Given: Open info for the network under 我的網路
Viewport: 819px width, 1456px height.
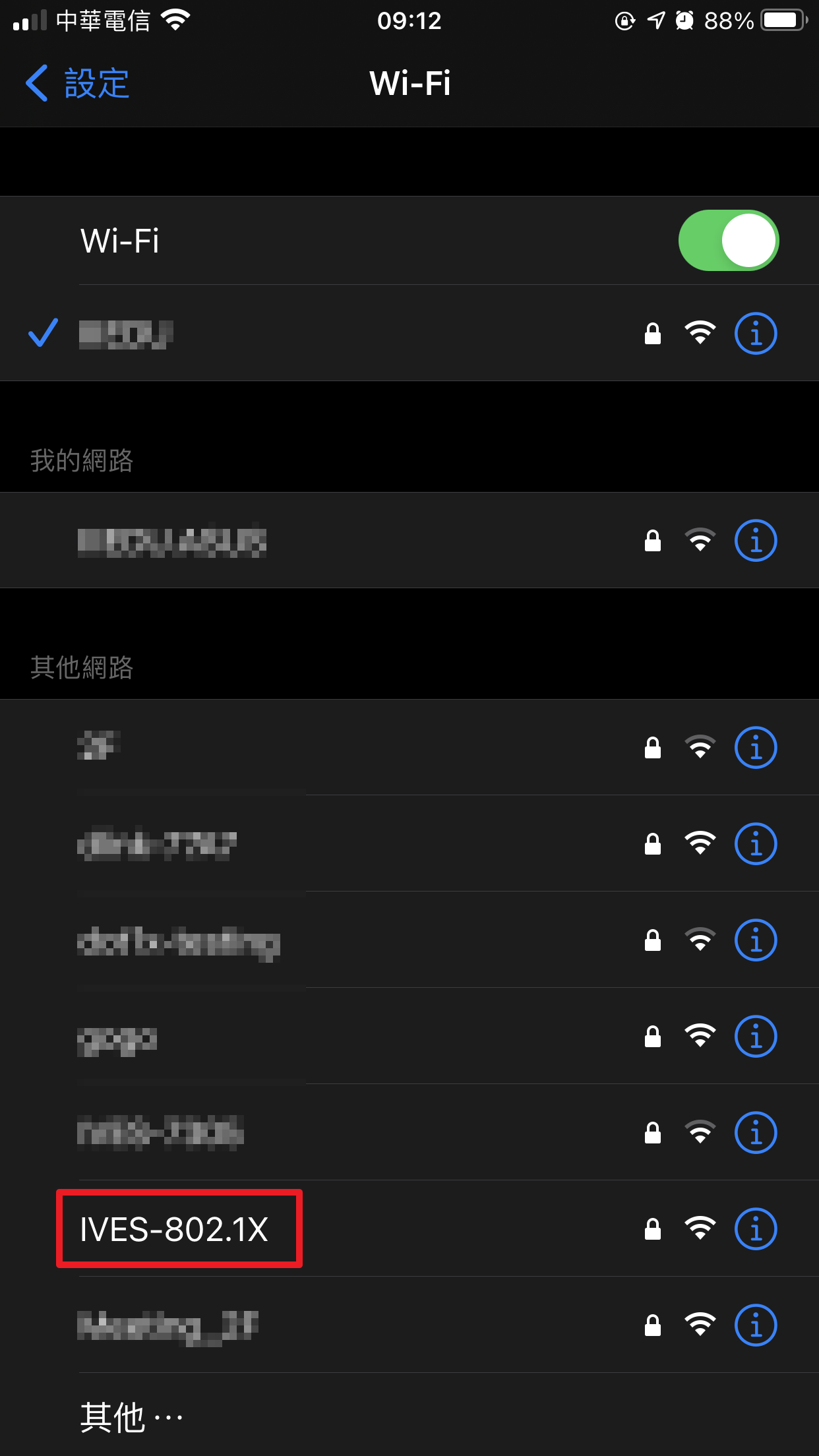Looking at the screenshot, I should pyautogui.click(x=756, y=541).
